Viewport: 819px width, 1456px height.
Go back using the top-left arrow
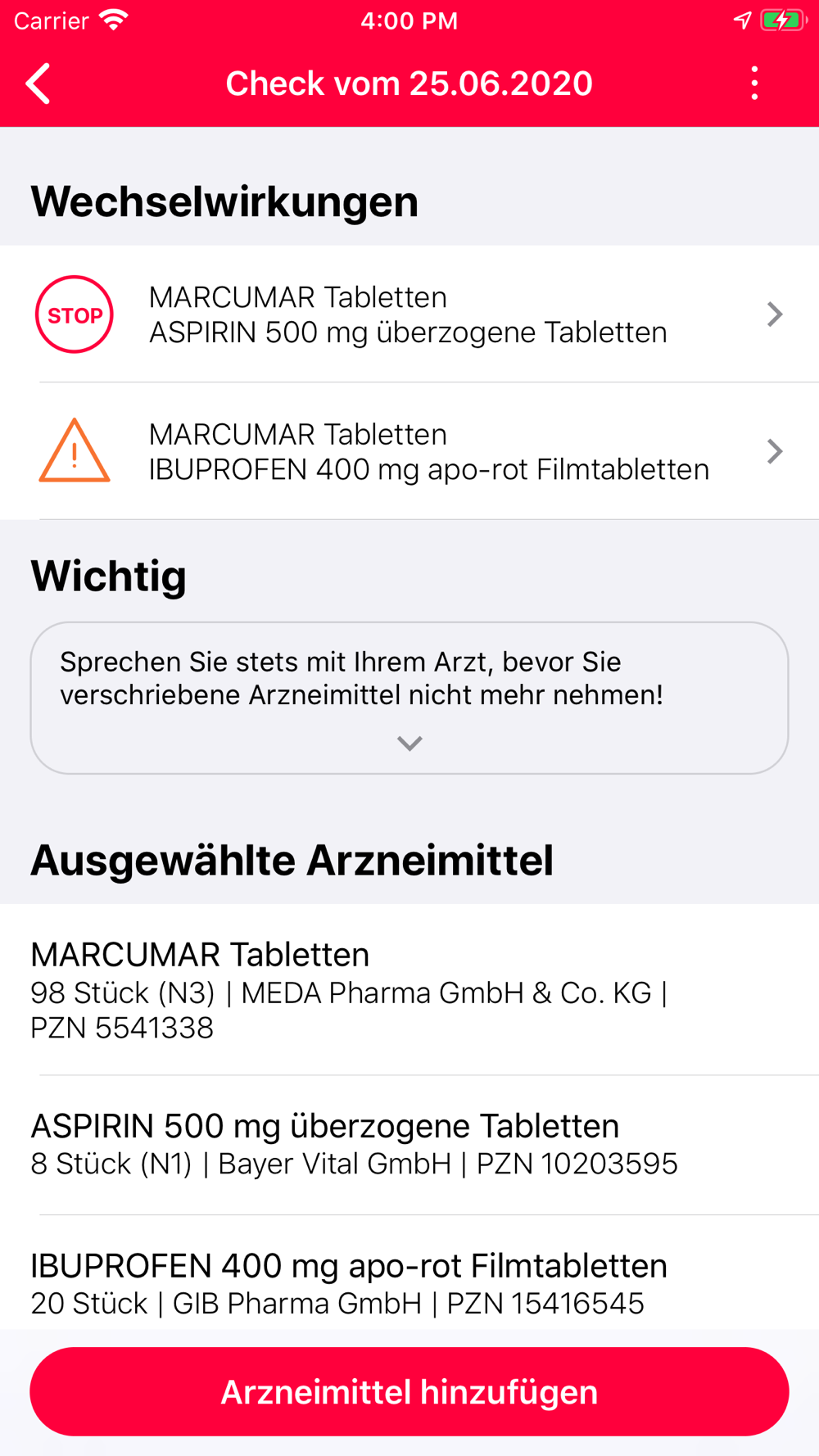click(x=38, y=84)
